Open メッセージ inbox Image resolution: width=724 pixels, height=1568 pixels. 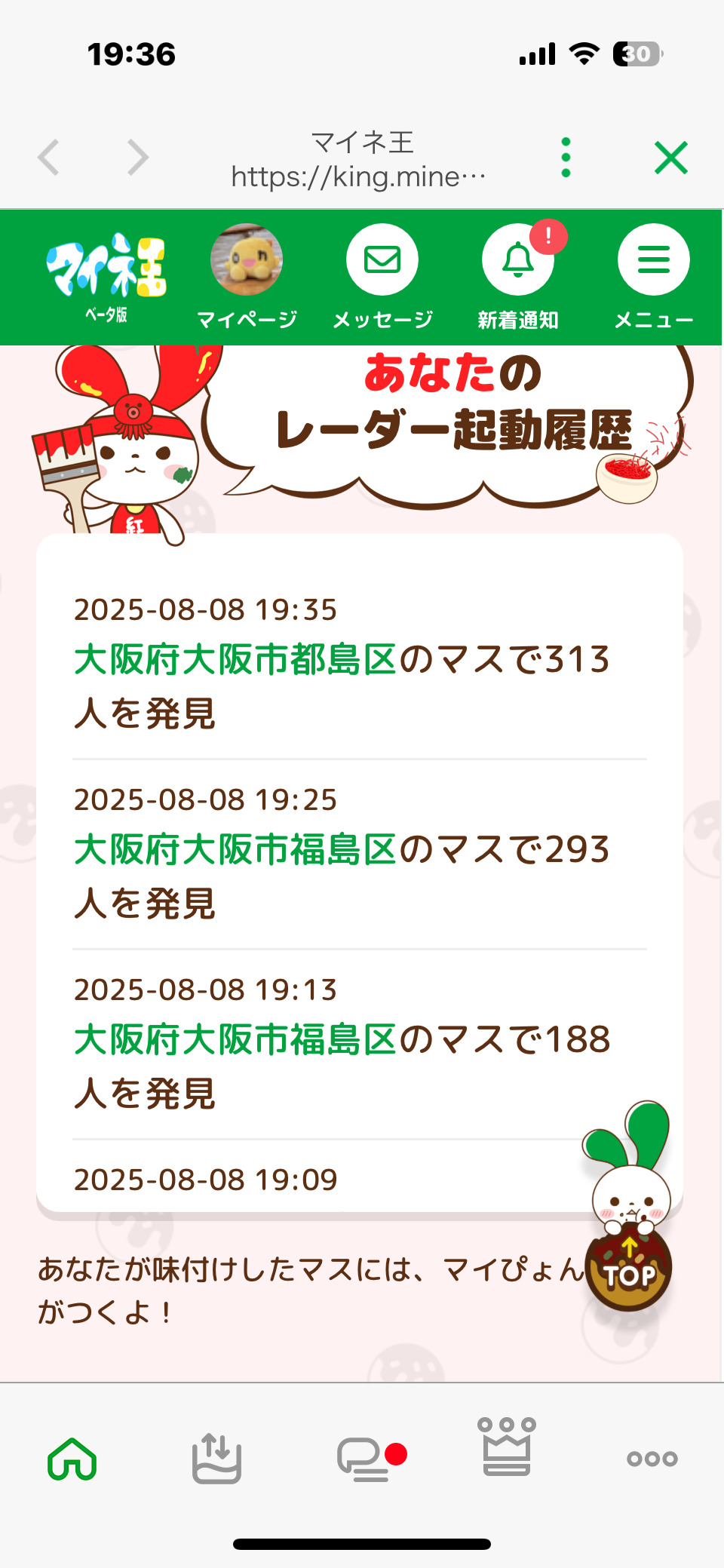382,276
